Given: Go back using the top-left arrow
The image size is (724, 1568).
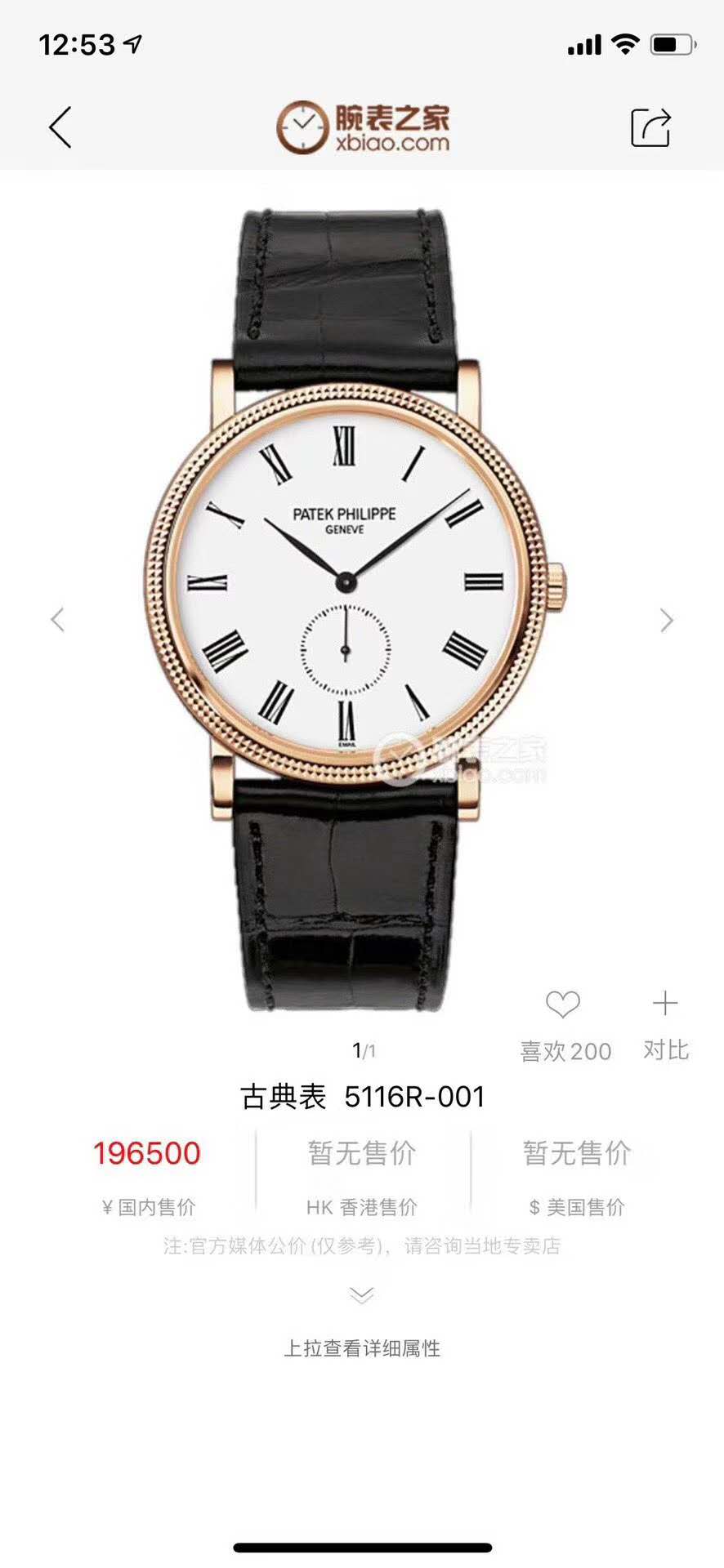Looking at the screenshot, I should tap(60, 127).
